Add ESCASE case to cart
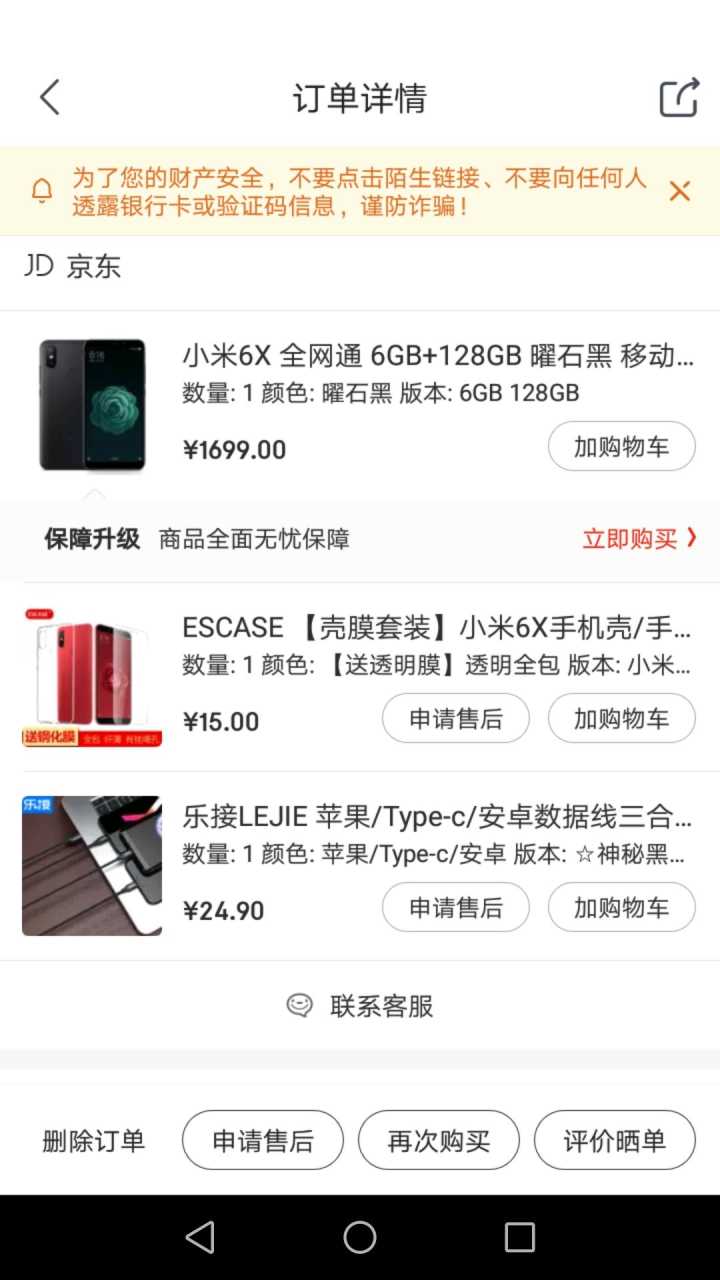Screen dimensions: 720x1280 621,718
